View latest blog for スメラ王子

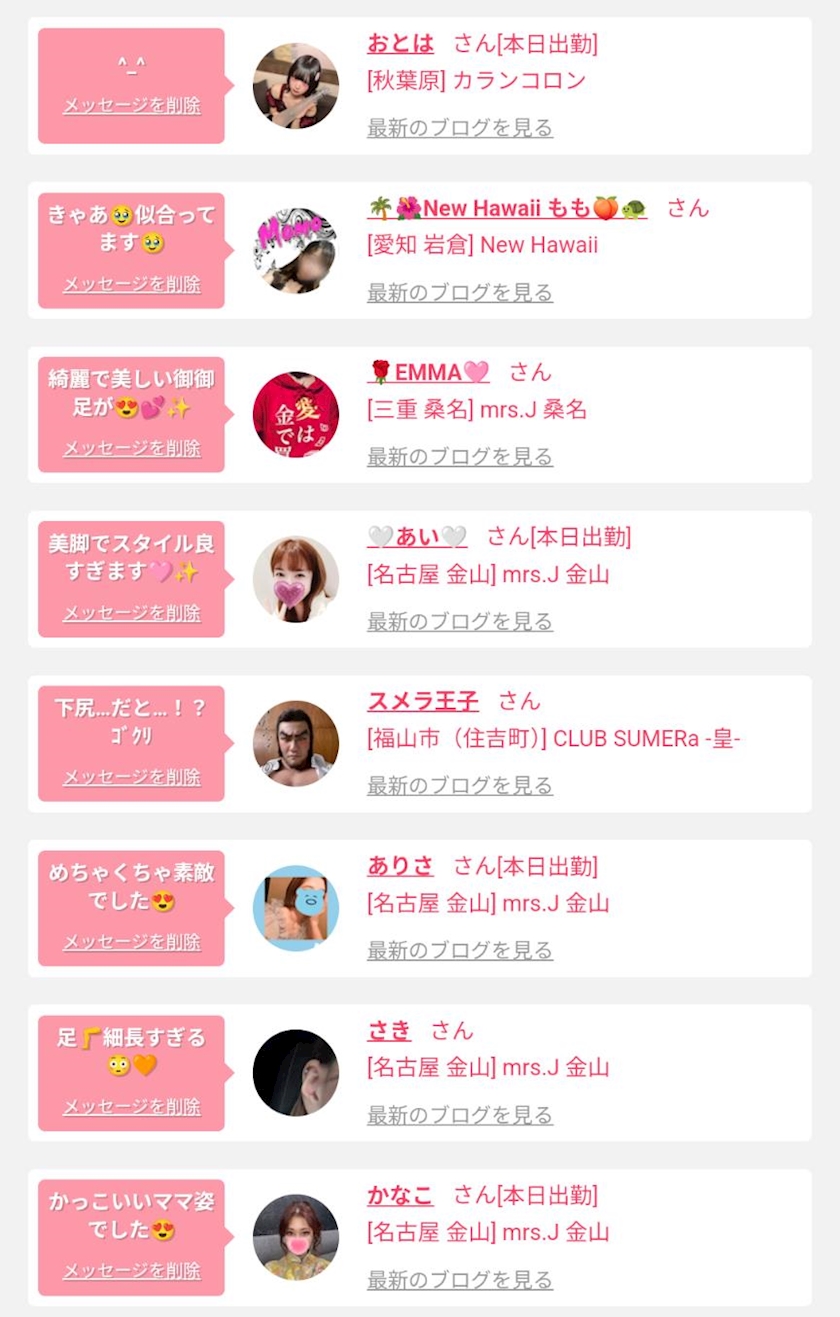click(460, 785)
